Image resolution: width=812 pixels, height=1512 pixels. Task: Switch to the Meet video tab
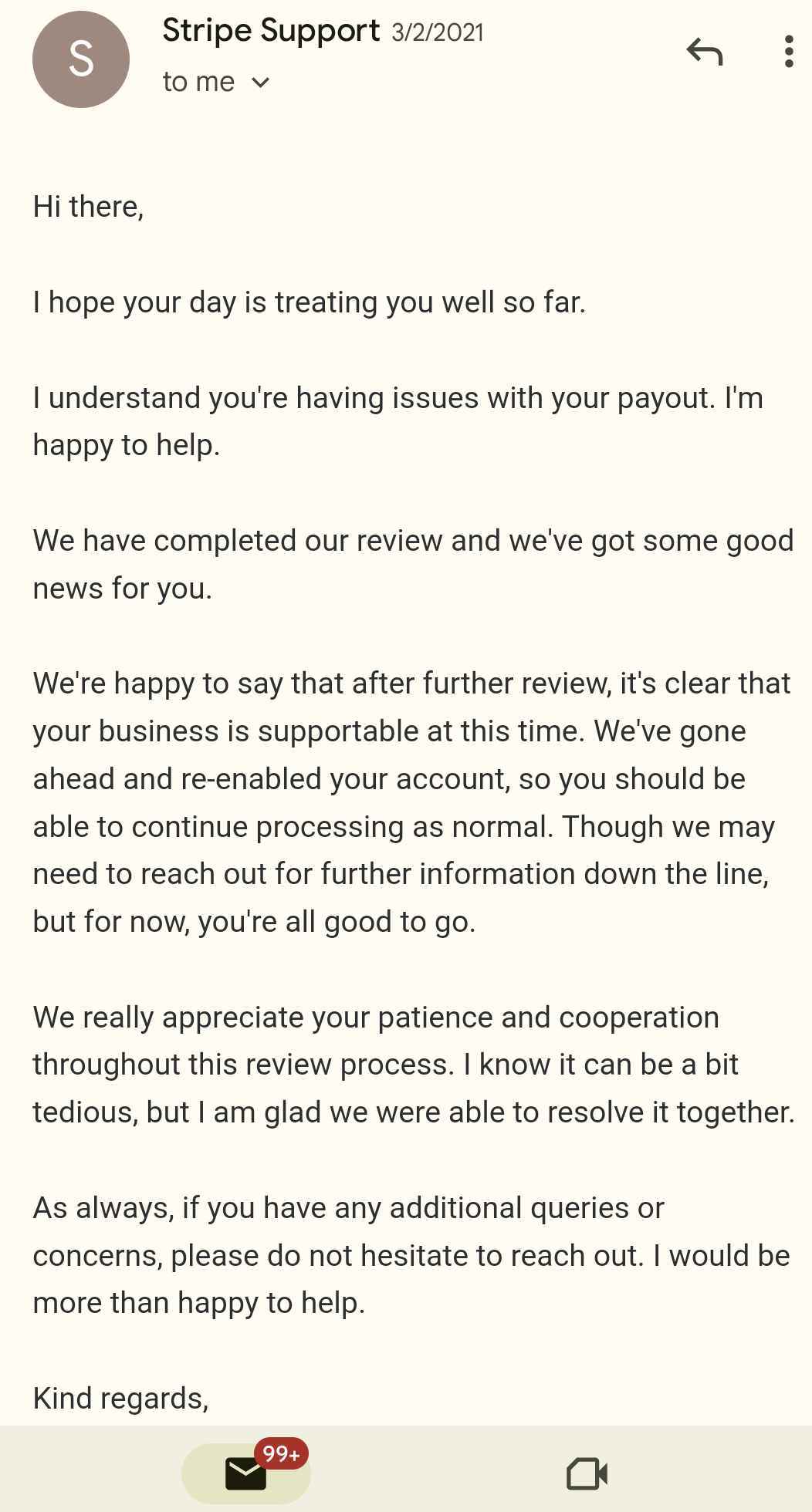coord(587,1473)
